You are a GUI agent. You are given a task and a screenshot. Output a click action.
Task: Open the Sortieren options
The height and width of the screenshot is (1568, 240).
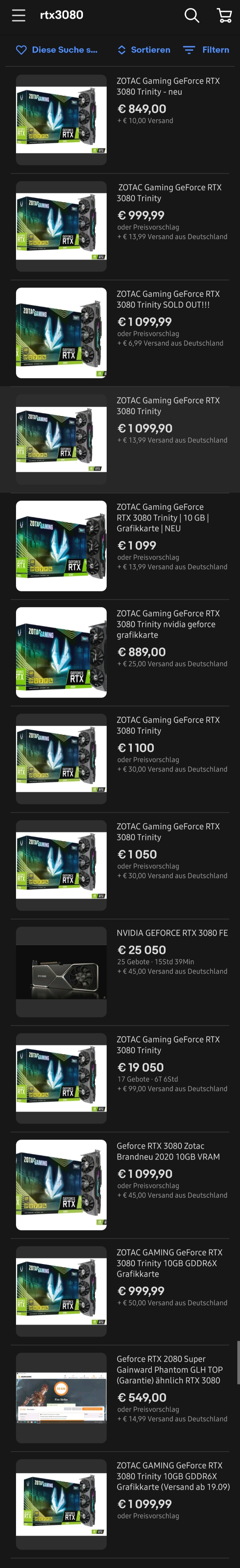point(144,50)
